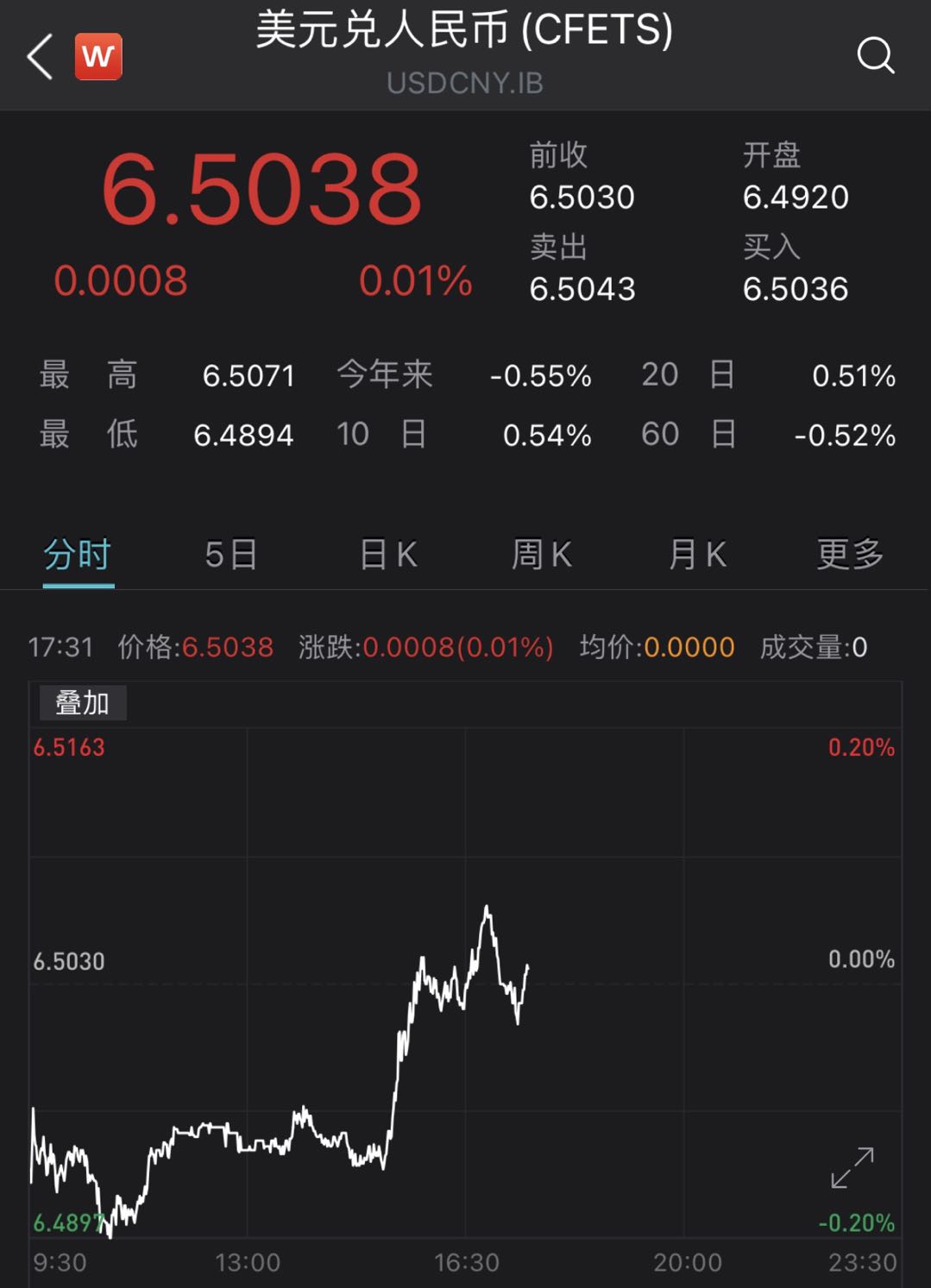Expand the 5日 five-day chart view

[230, 555]
